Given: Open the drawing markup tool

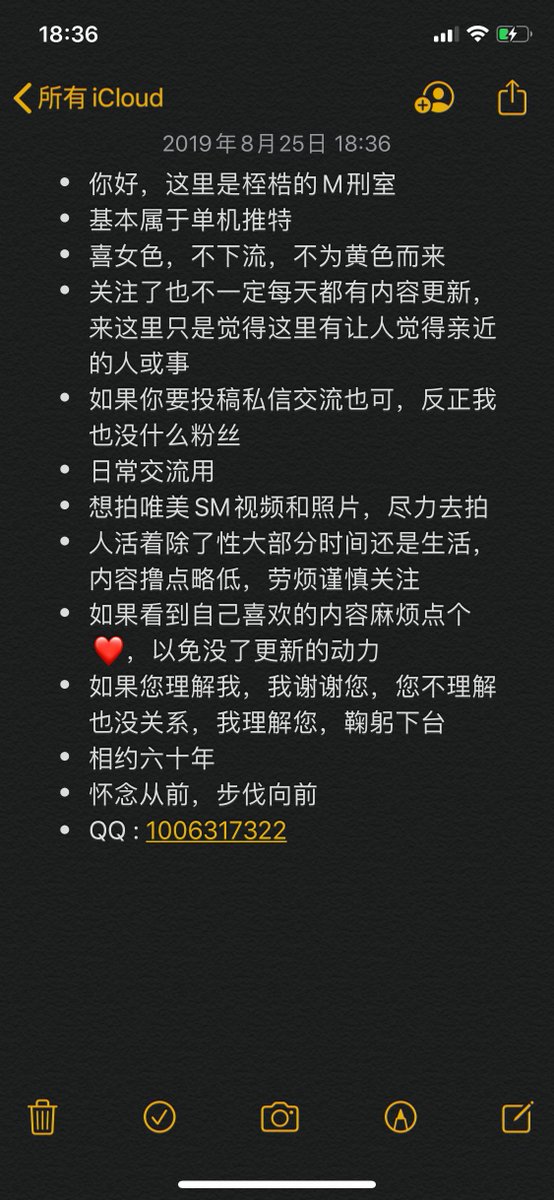Looking at the screenshot, I should (400, 1116).
